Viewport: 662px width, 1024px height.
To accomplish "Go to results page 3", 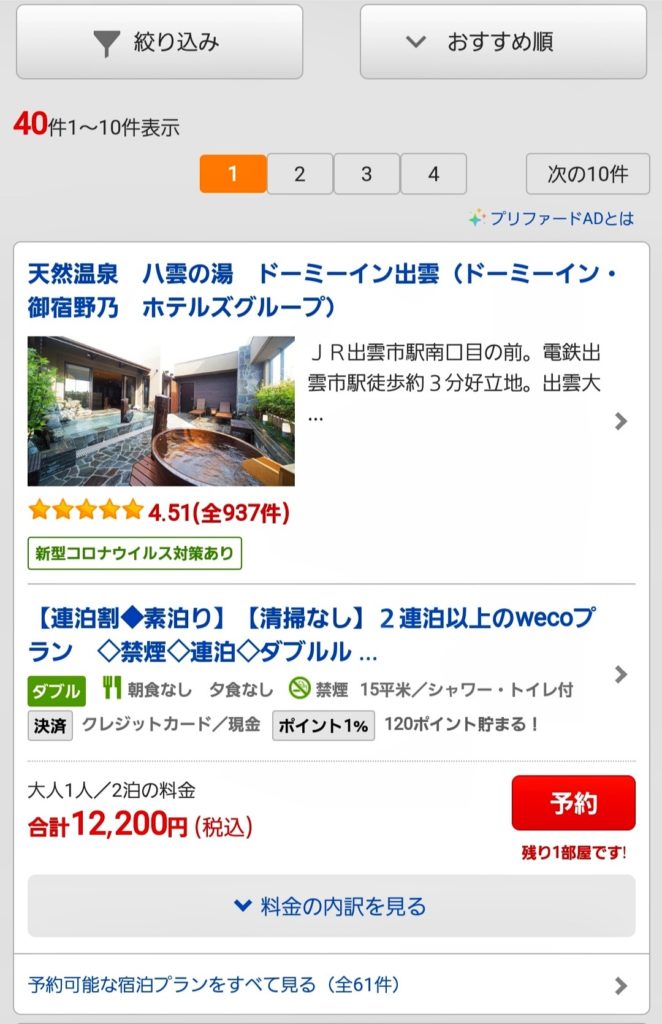I will tap(366, 174).
